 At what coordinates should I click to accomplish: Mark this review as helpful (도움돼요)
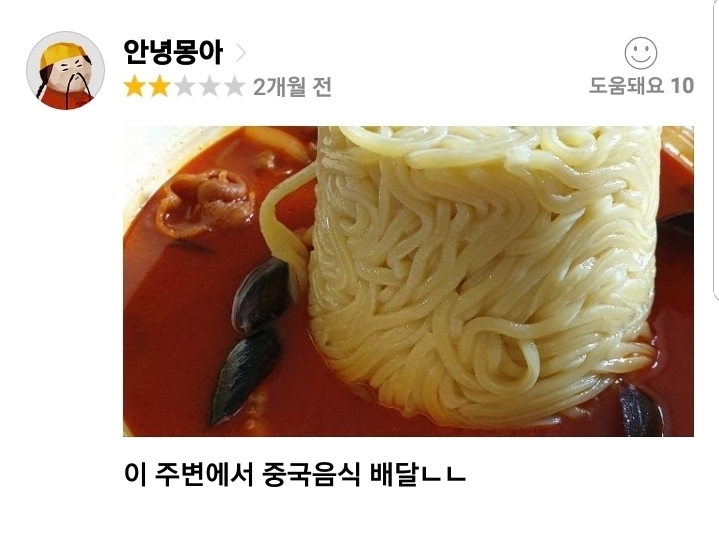point(640,54)
